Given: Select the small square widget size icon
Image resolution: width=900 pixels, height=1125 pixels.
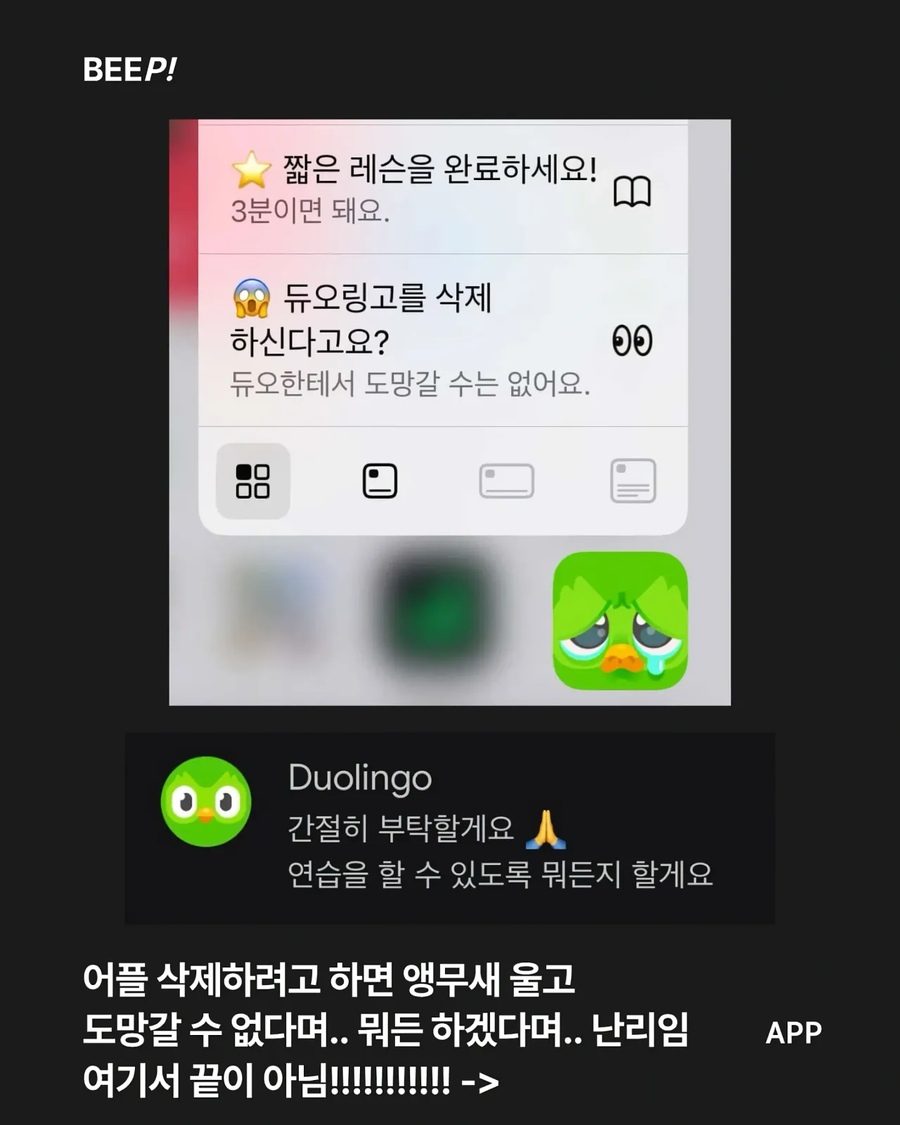Looking at the screenshot, I should 379,481.
